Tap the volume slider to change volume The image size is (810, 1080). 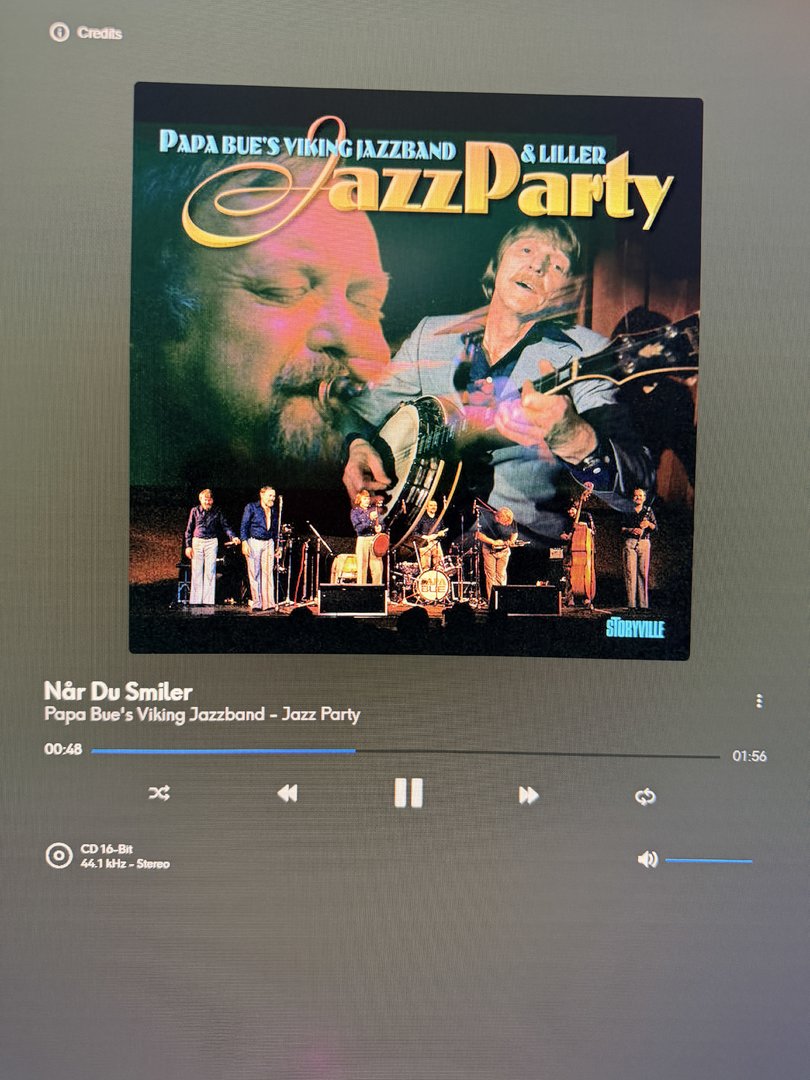(709, 860)
